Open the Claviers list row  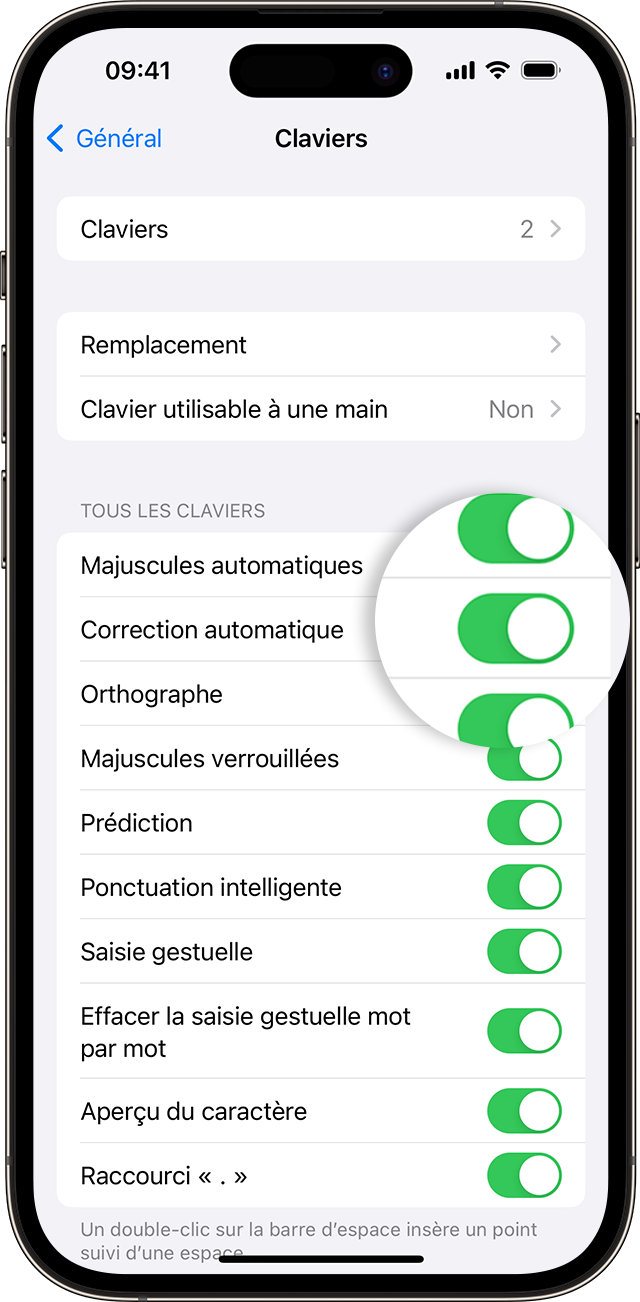coord(320,229)
